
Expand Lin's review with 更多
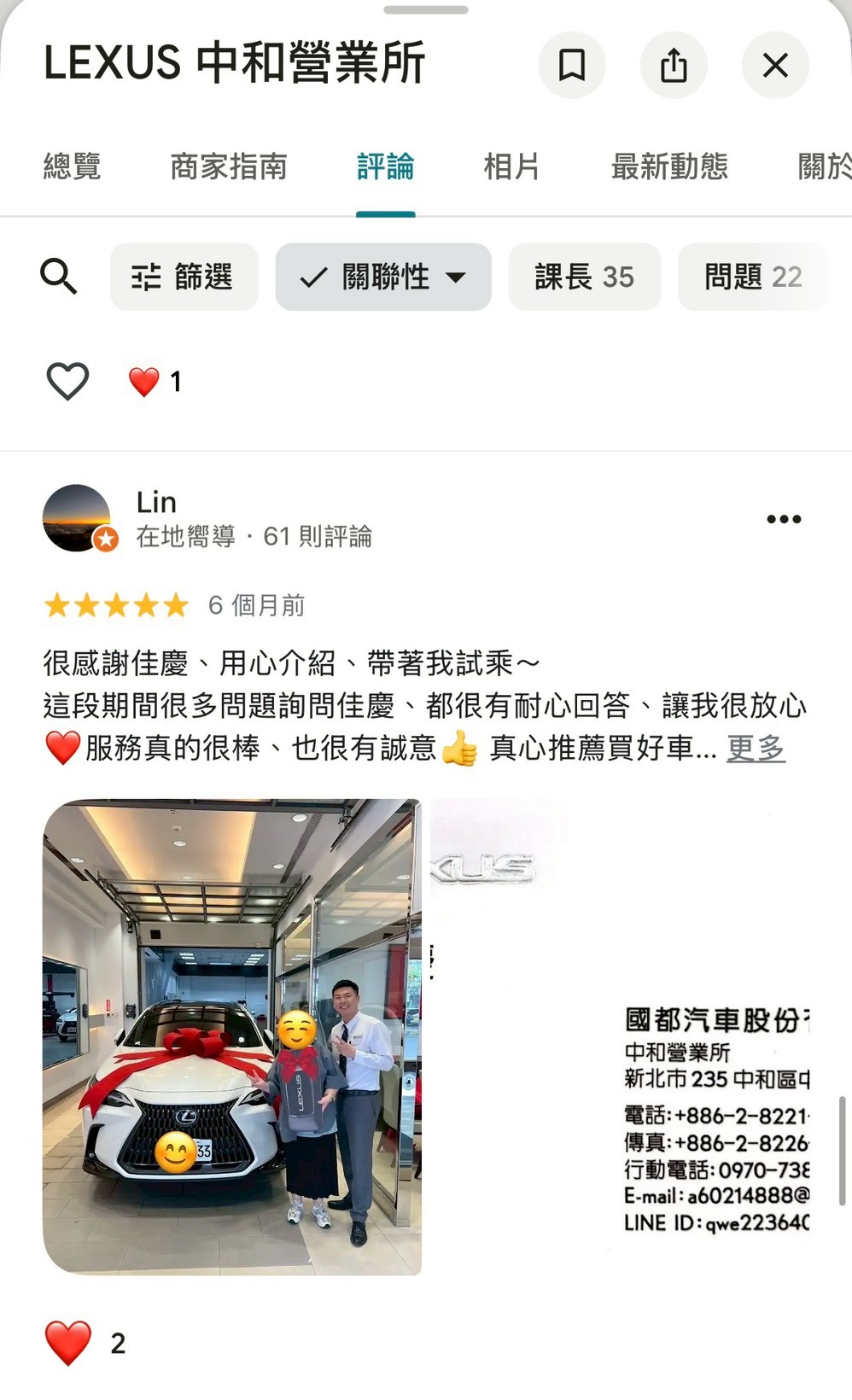click(x=756, y=747)
